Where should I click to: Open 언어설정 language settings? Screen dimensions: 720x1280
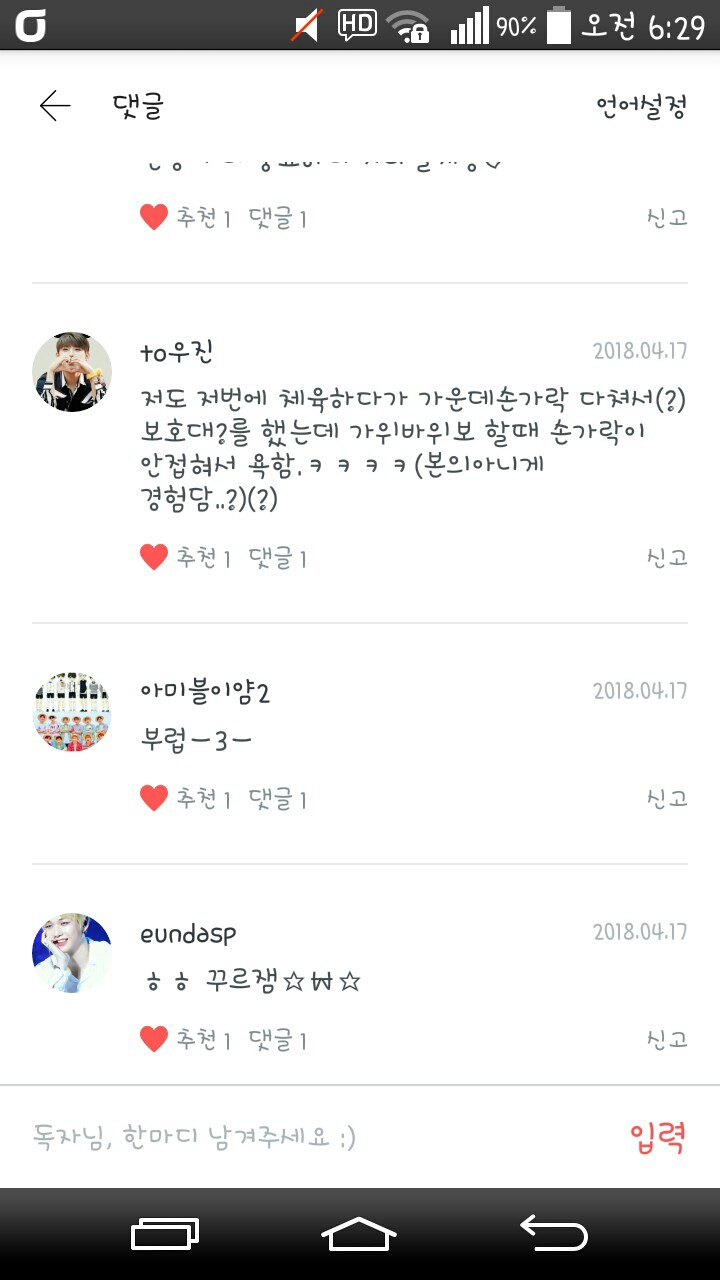[x=641, y=107]
